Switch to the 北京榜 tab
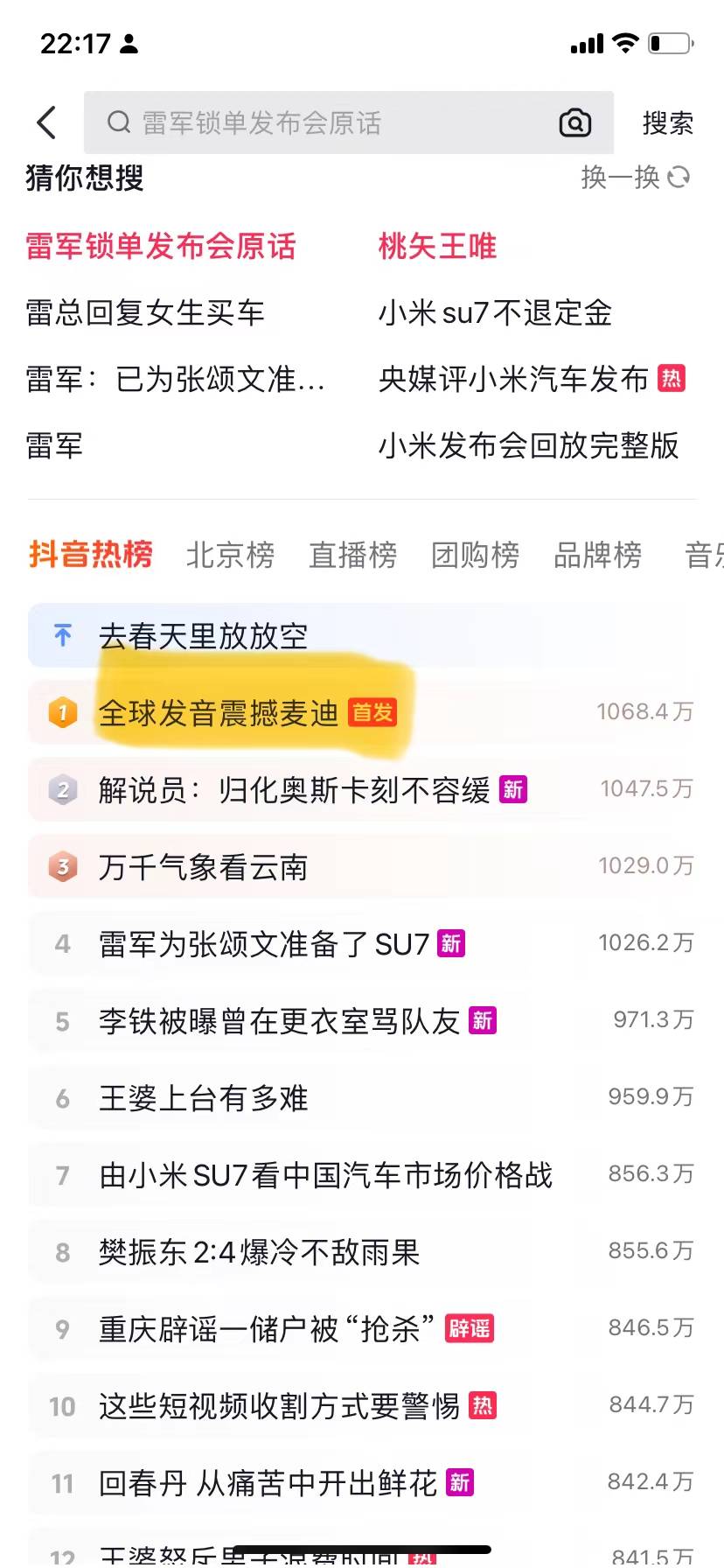 230,555
